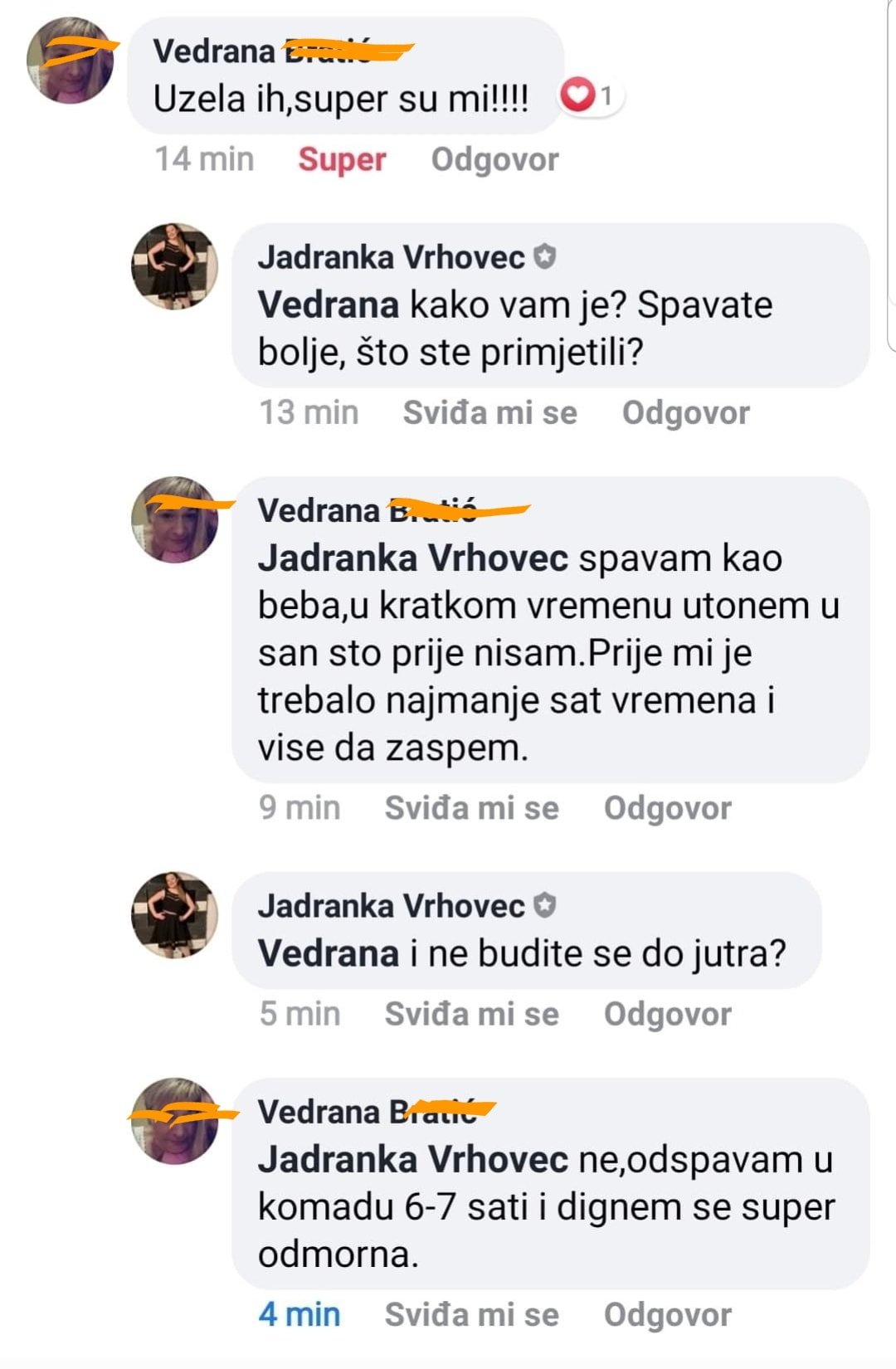Viewport: 896px width, 1369px height.
Task: View reactions on the 'Uzela ih' comment
Action: (591, 96)
